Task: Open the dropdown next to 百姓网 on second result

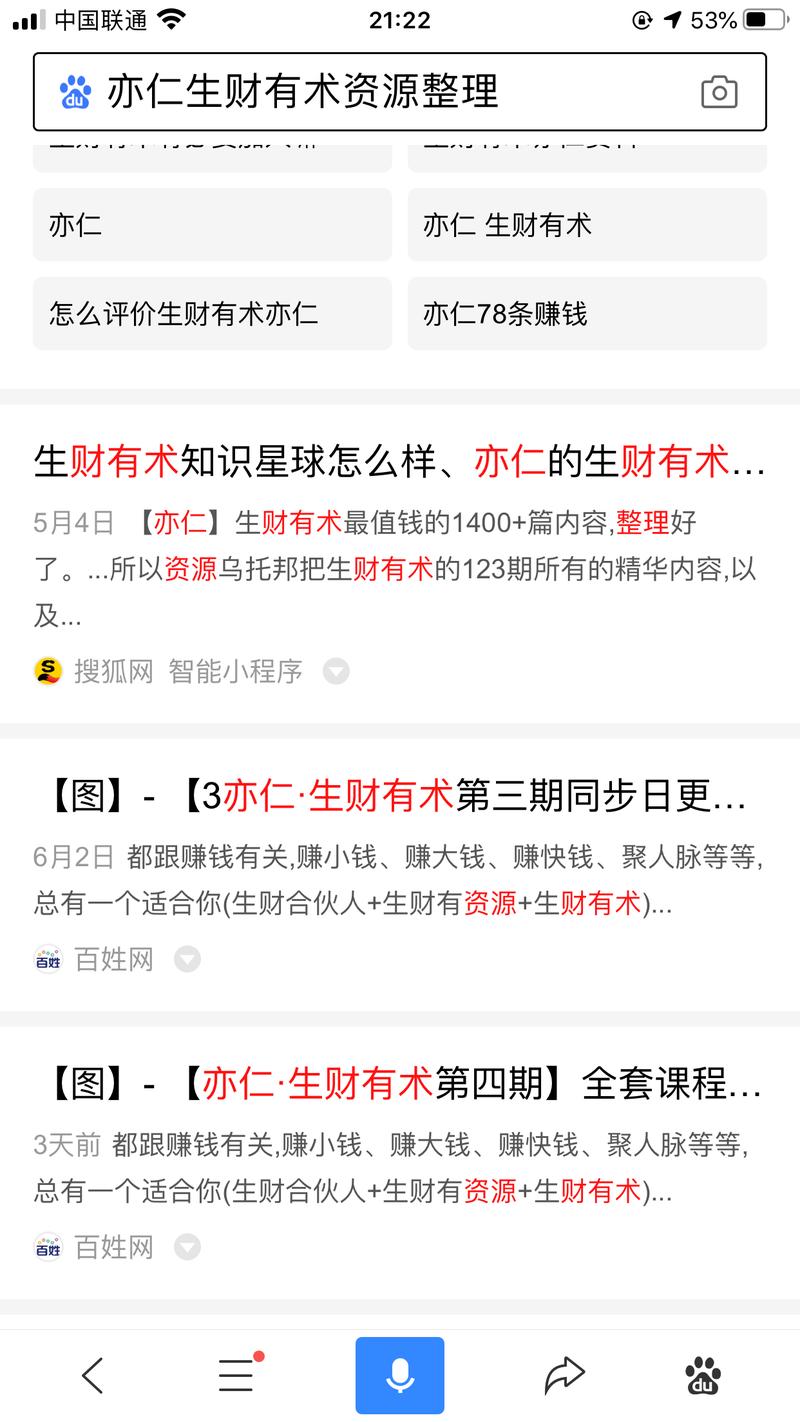Action: [187, 959]
